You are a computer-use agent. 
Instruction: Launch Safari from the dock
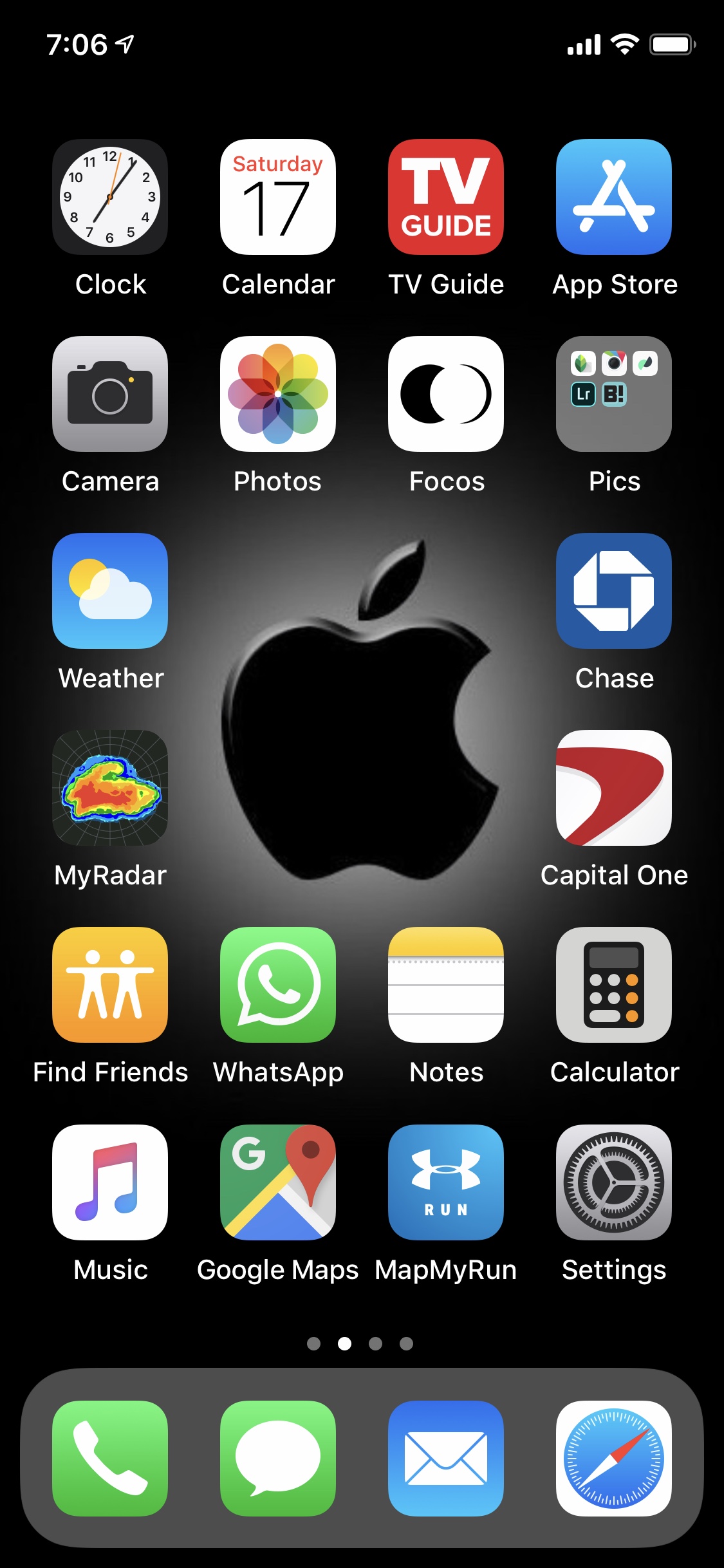(614, 1459)
